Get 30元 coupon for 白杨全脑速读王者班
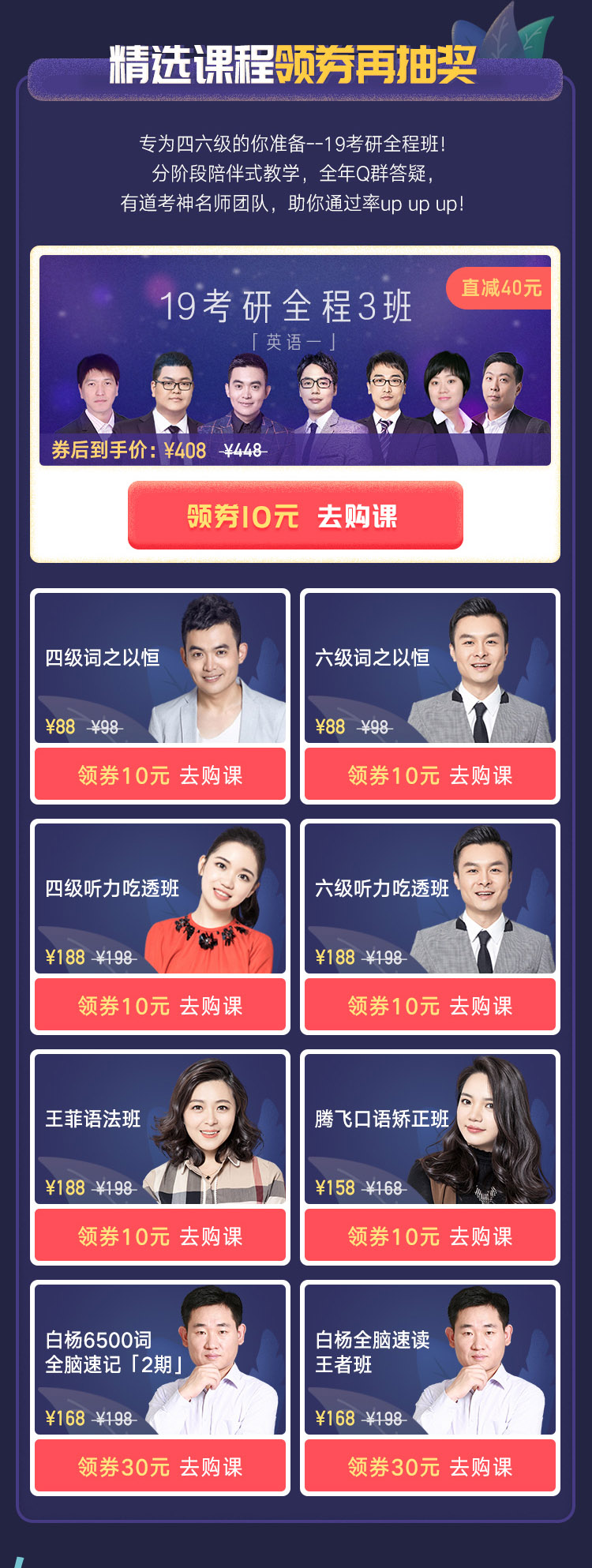 [430, 1467]
